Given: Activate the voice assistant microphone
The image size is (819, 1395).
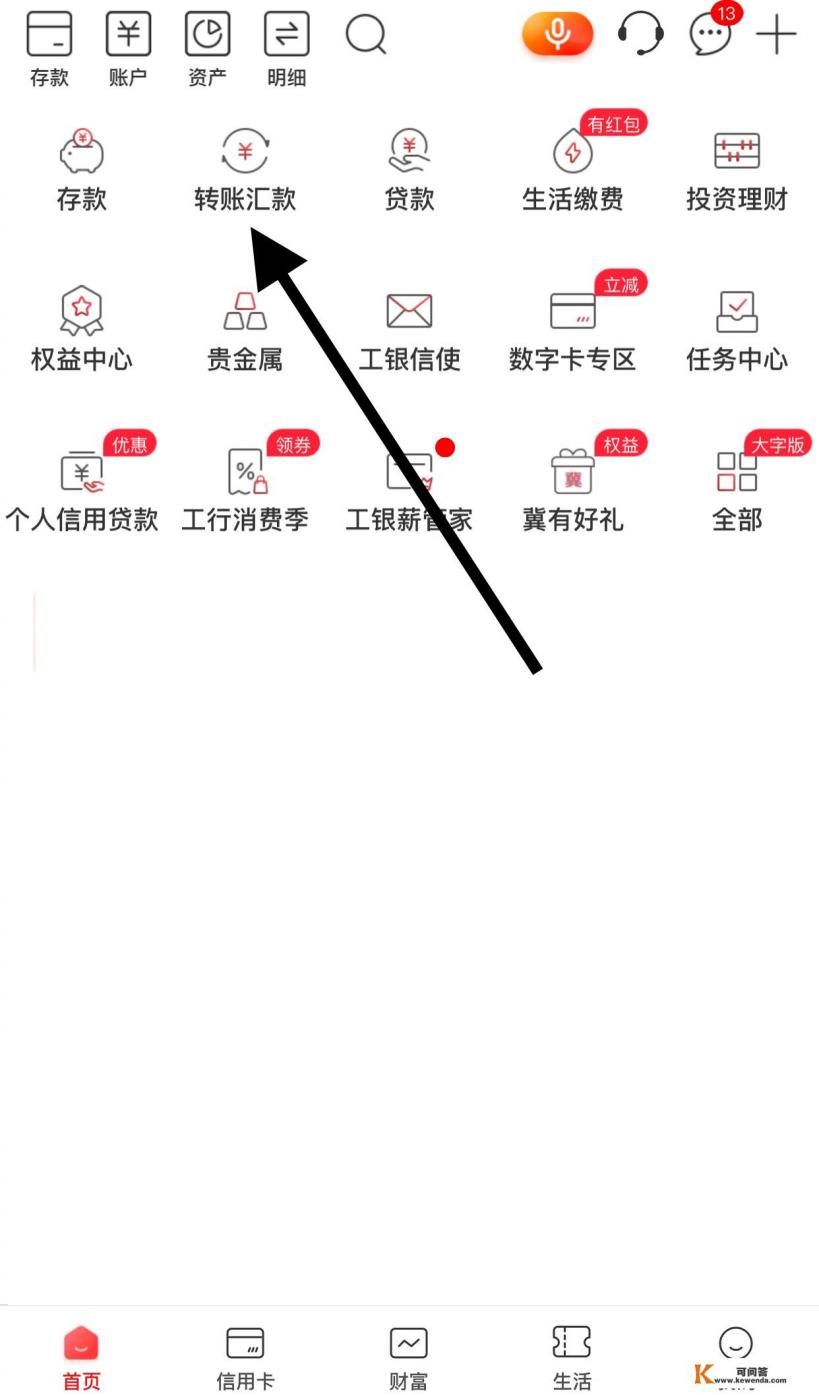Looking at the screenshot, I should click(x=557, y=33).
